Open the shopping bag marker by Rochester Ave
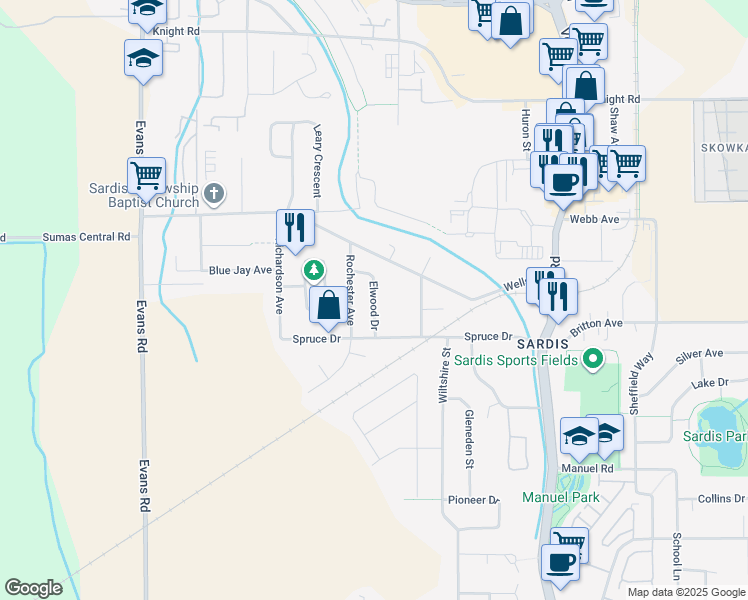The width and height of the screenshot is (748, 600). coord(328,306)
